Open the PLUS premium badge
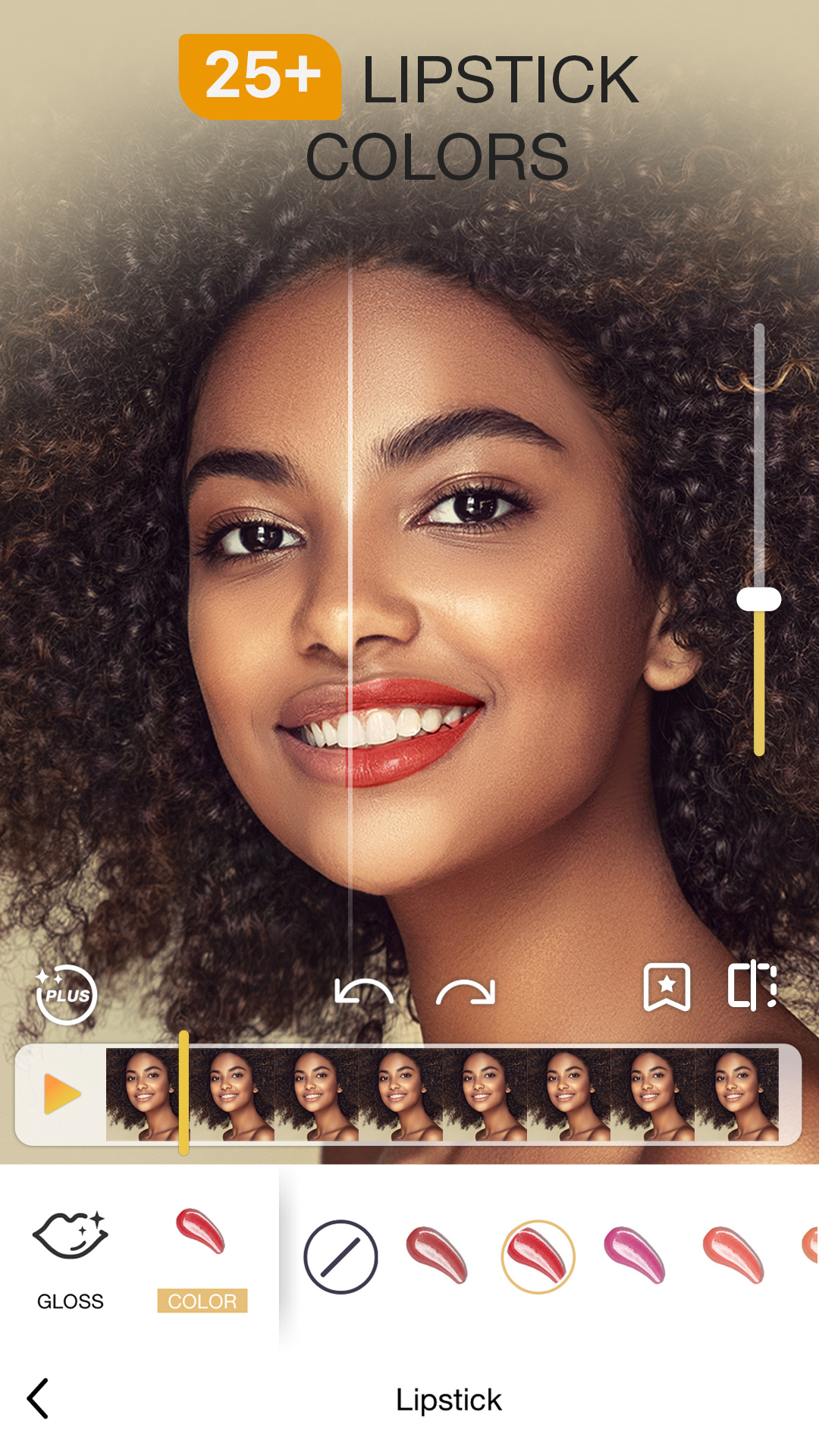The image size is (819, 1456). tap(67, 994)
